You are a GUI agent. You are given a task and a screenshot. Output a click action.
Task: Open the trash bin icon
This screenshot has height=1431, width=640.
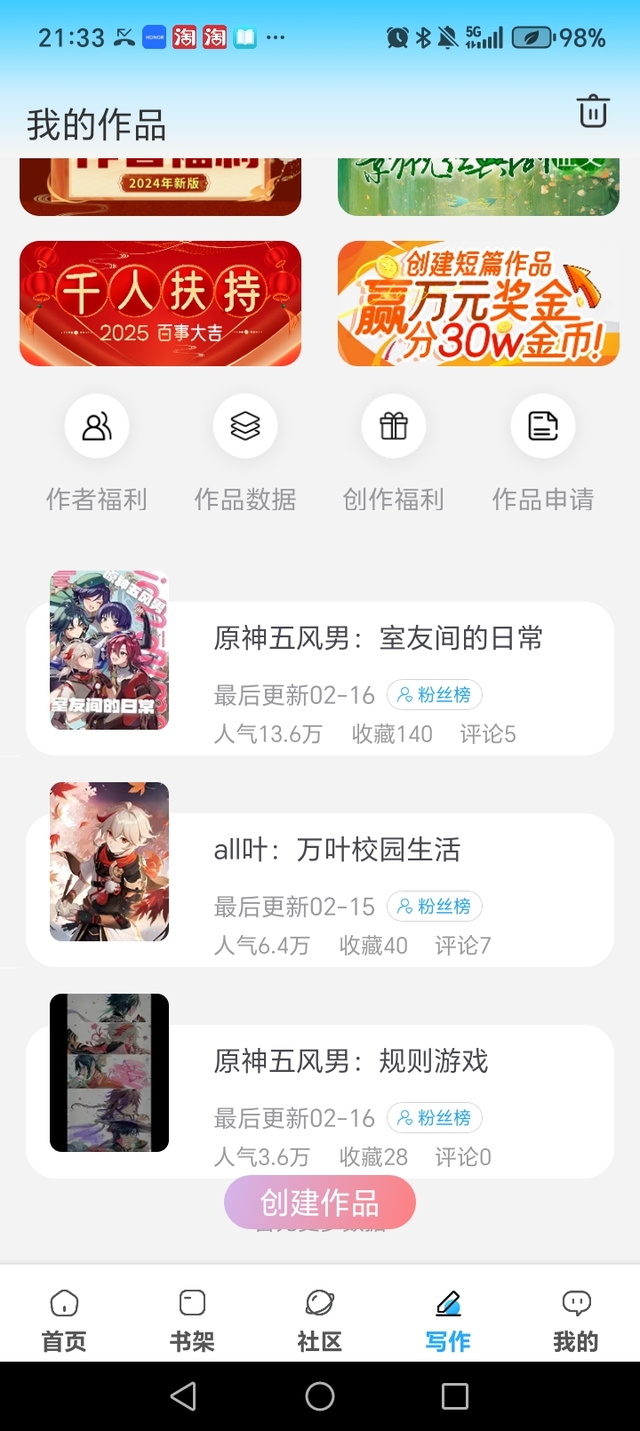click(593, 112)
